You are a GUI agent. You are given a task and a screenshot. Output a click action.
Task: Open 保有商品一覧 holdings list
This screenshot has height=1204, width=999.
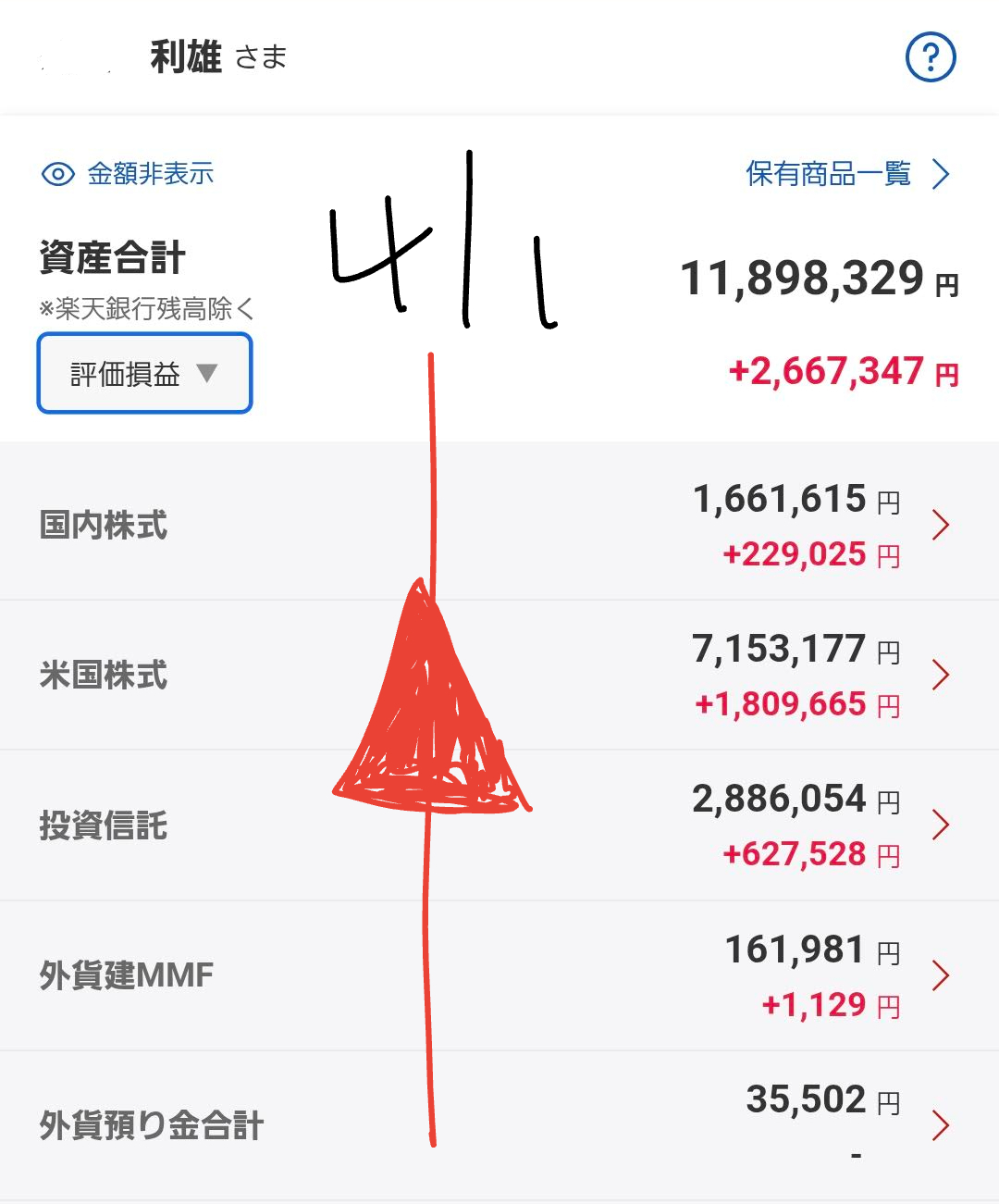coord(846,174)
